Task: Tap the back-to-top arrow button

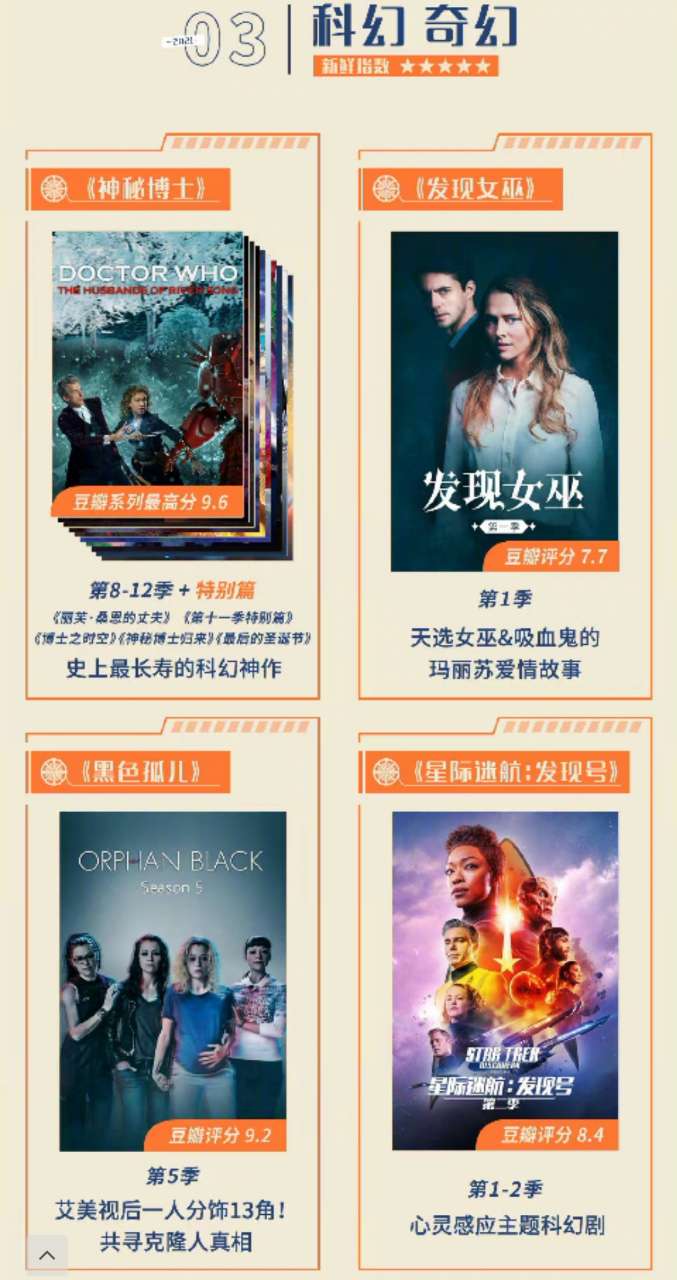Action: pos(47,1255)
